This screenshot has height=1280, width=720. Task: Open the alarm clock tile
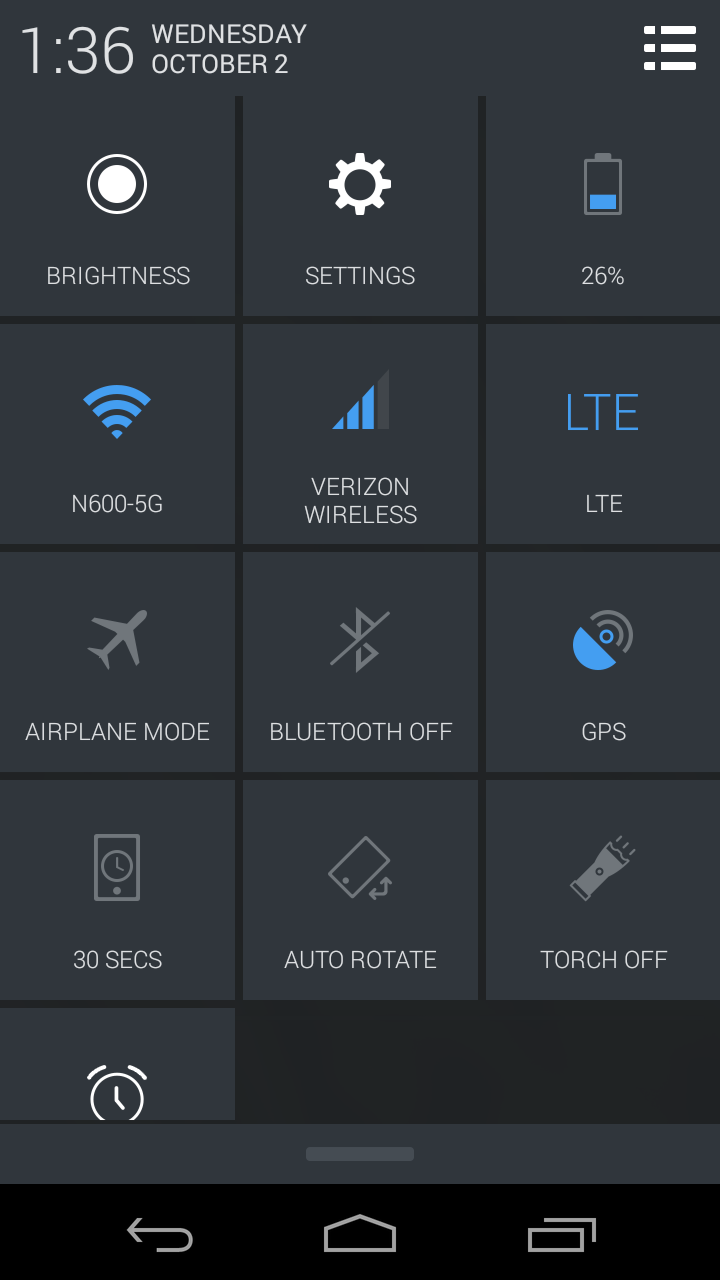click(117, 1066)
